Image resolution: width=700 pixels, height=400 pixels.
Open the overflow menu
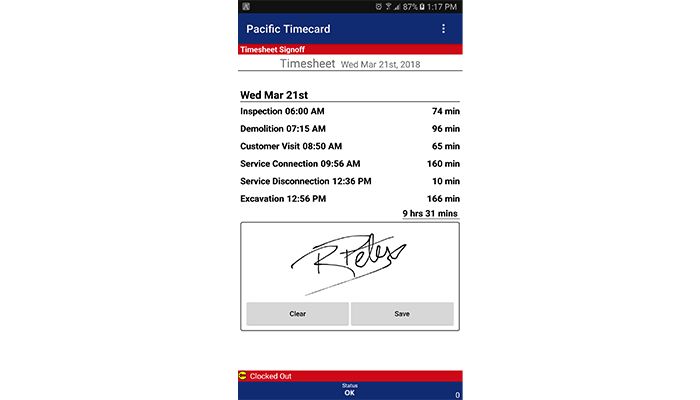(x=443, y=29)
